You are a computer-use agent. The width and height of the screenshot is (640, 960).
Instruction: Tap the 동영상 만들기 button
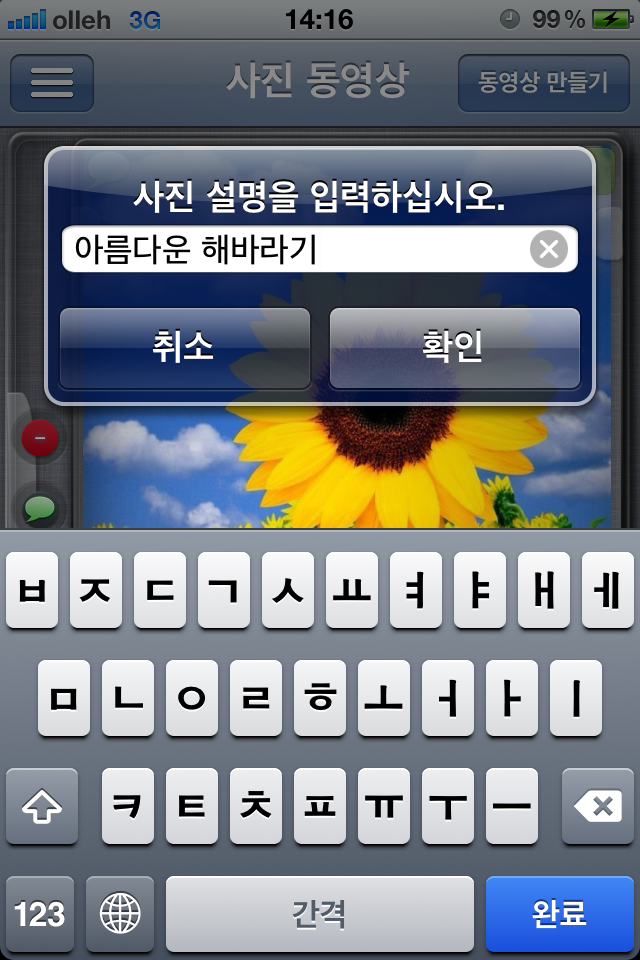click(543, 82)
